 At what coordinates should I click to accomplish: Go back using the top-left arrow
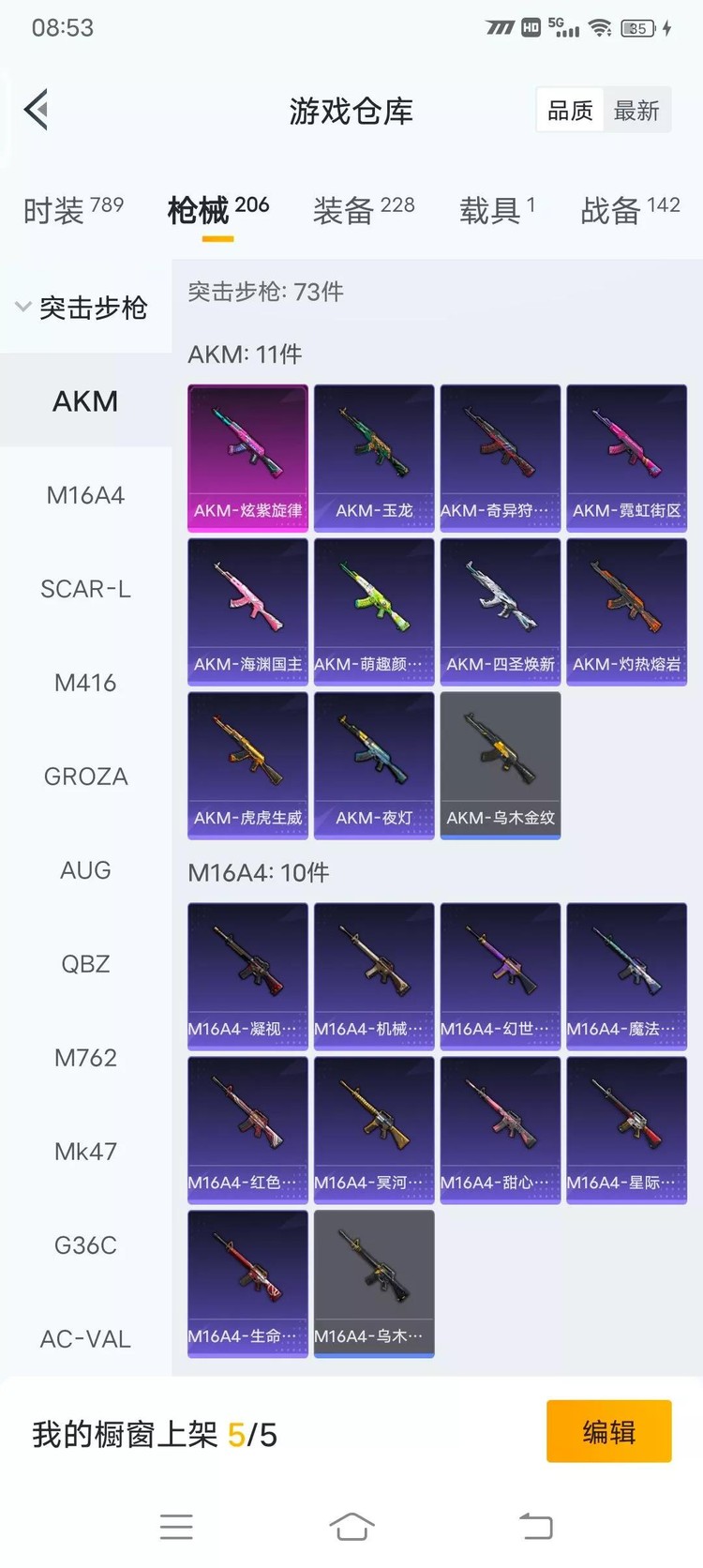tap(37, 110)
